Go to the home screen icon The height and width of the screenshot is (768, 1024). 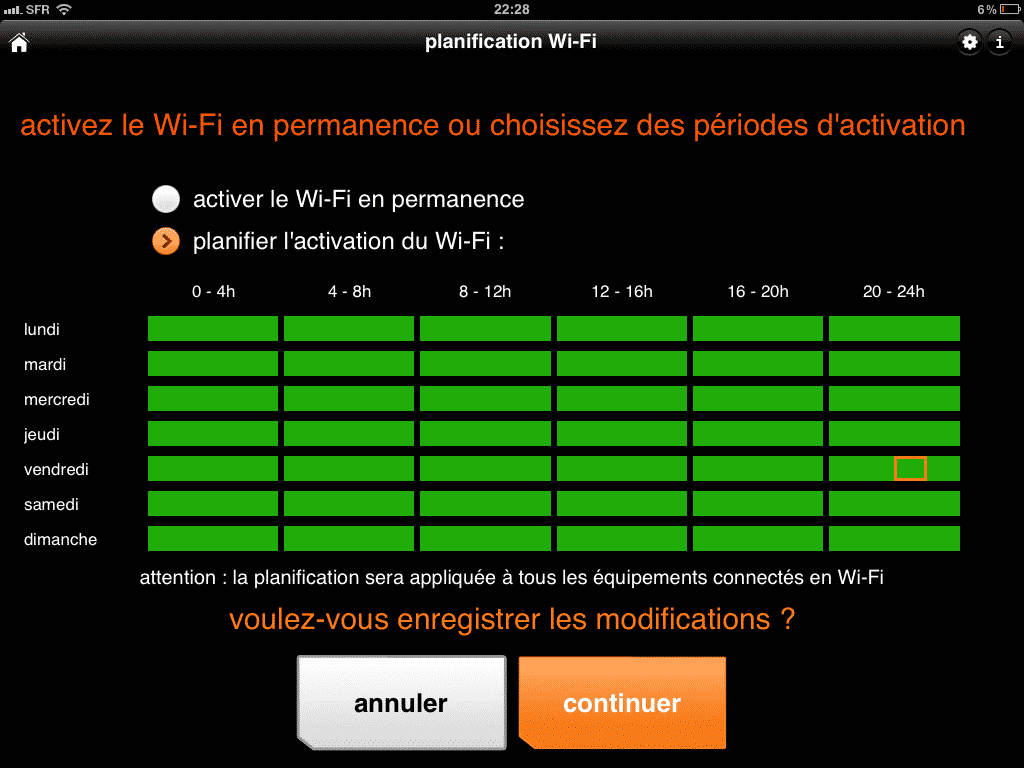[19, 42]
